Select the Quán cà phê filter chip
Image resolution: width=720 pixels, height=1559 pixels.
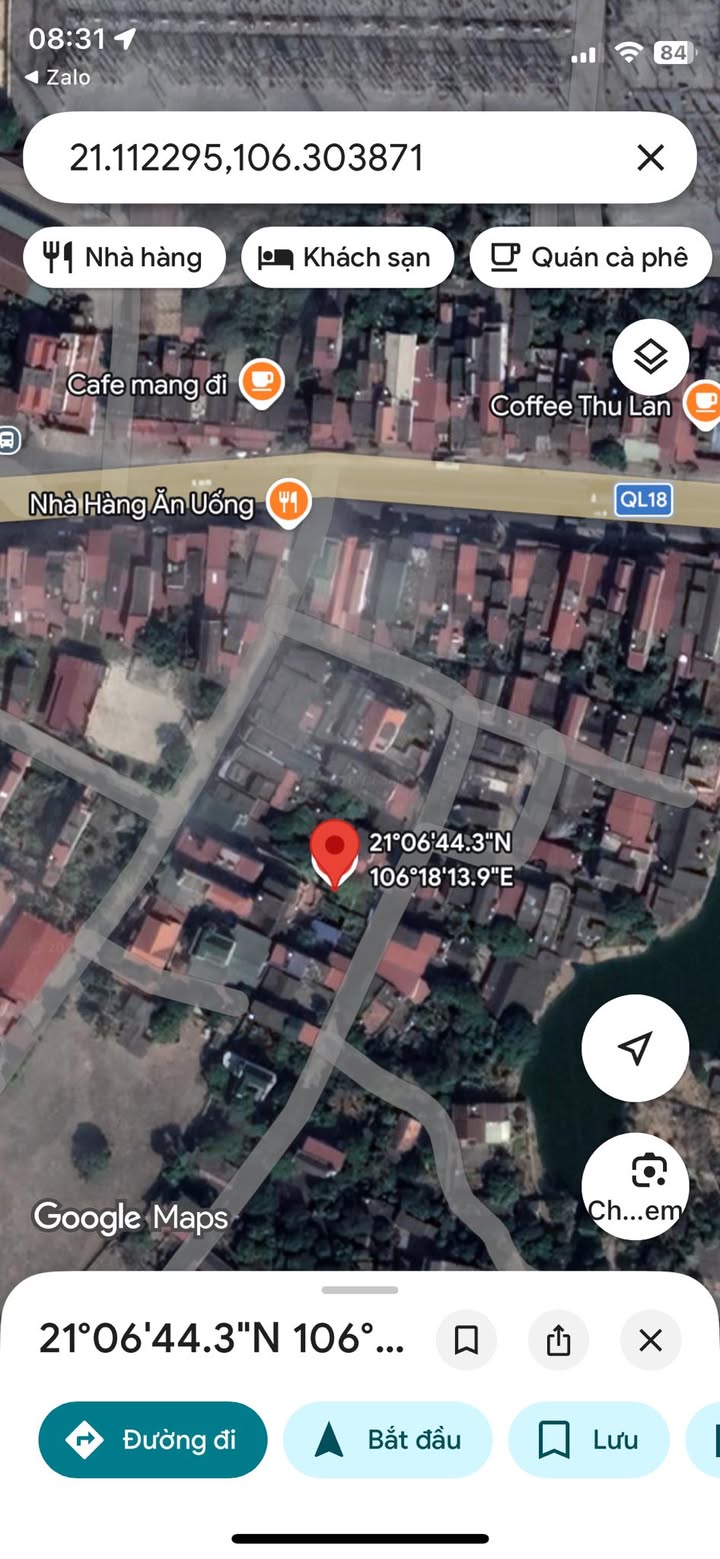click(590, 258)
